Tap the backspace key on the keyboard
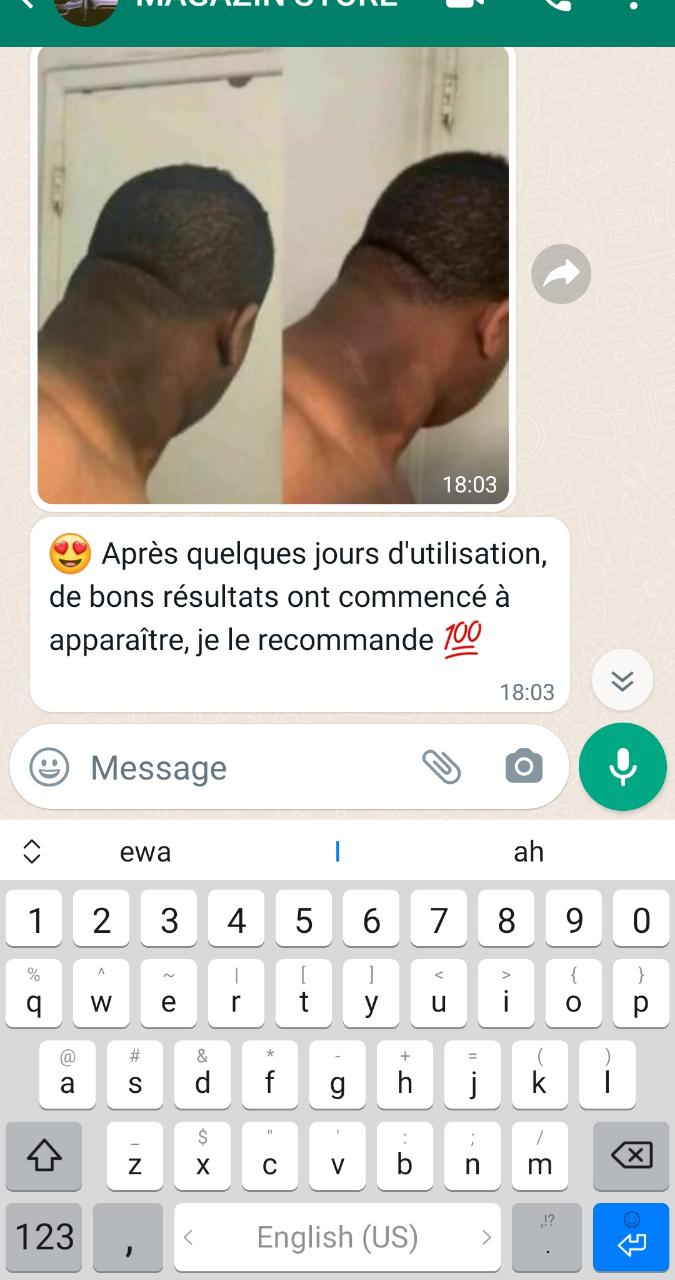The image size is (675, 1280). point(630,1156)
